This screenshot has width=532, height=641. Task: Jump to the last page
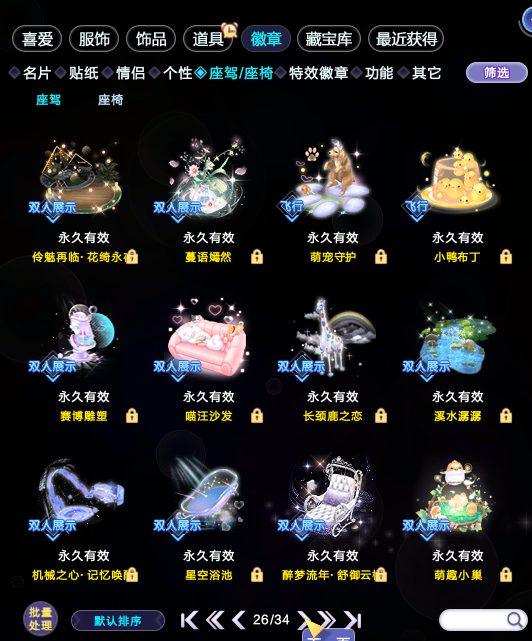(352, 620)
